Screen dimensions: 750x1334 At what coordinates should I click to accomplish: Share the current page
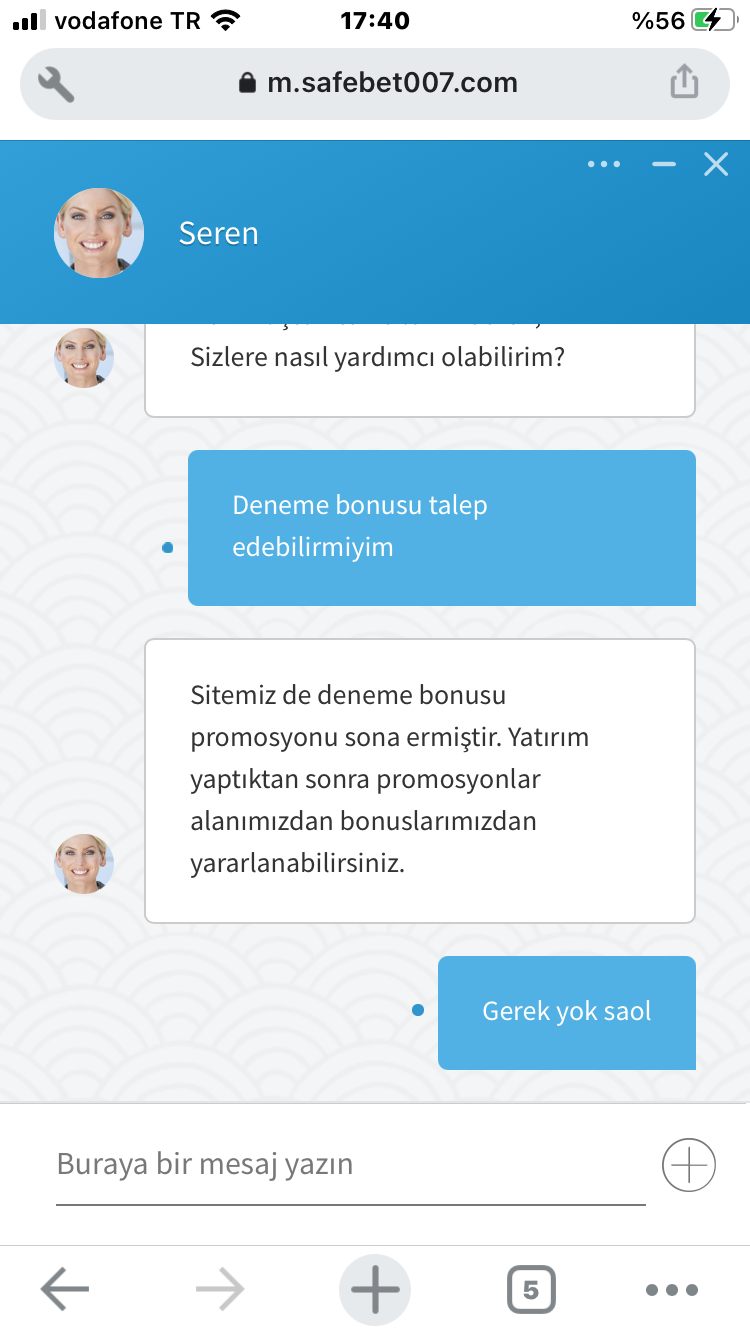click(x=684, y=82)
